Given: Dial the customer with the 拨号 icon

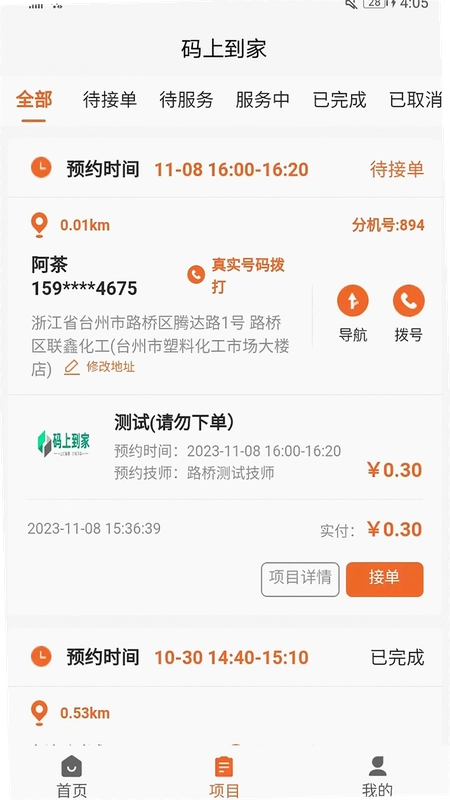Looking at the screenshot, I should (x=409, y=313).
